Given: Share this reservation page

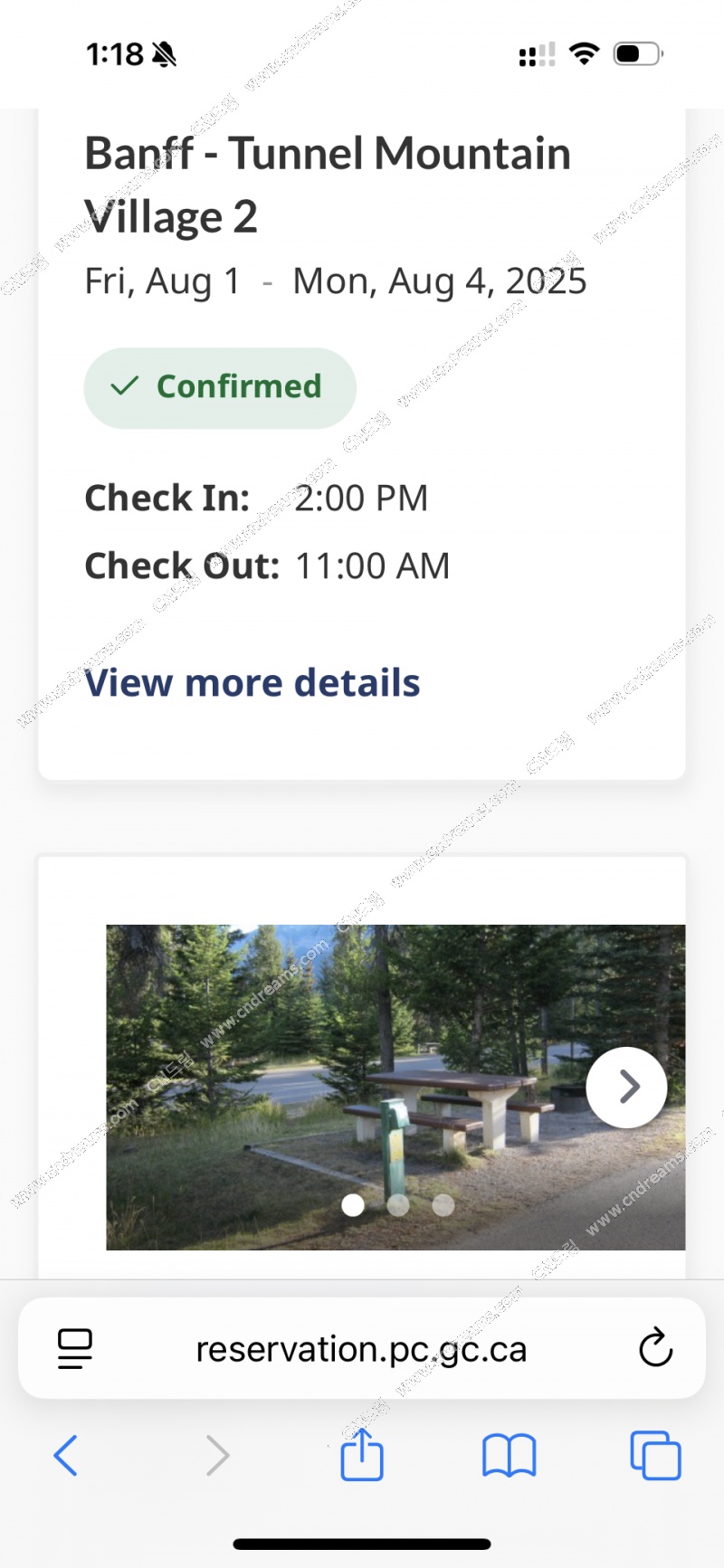Looking at the screenshot, I should point(362,1454).
